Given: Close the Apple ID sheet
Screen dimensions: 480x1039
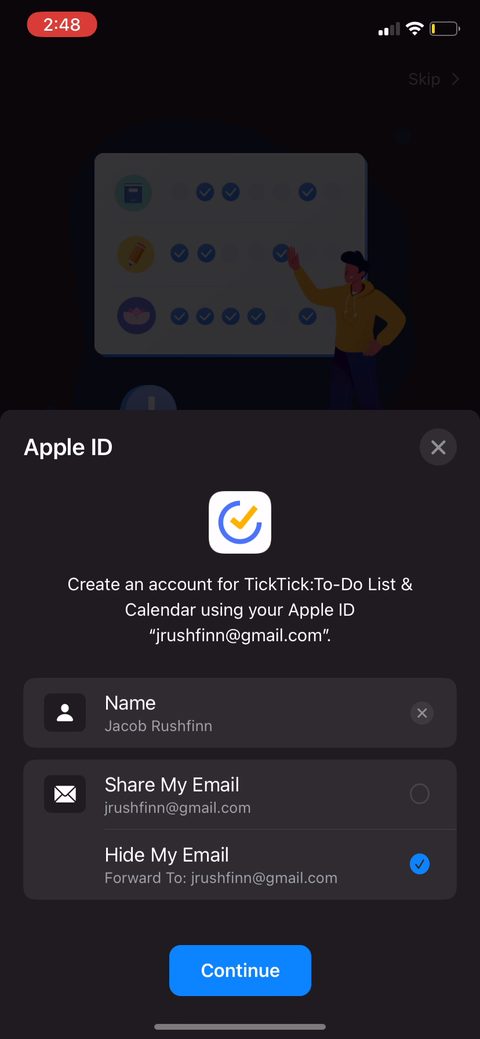Looking at the screenshot, I should 438,447.
